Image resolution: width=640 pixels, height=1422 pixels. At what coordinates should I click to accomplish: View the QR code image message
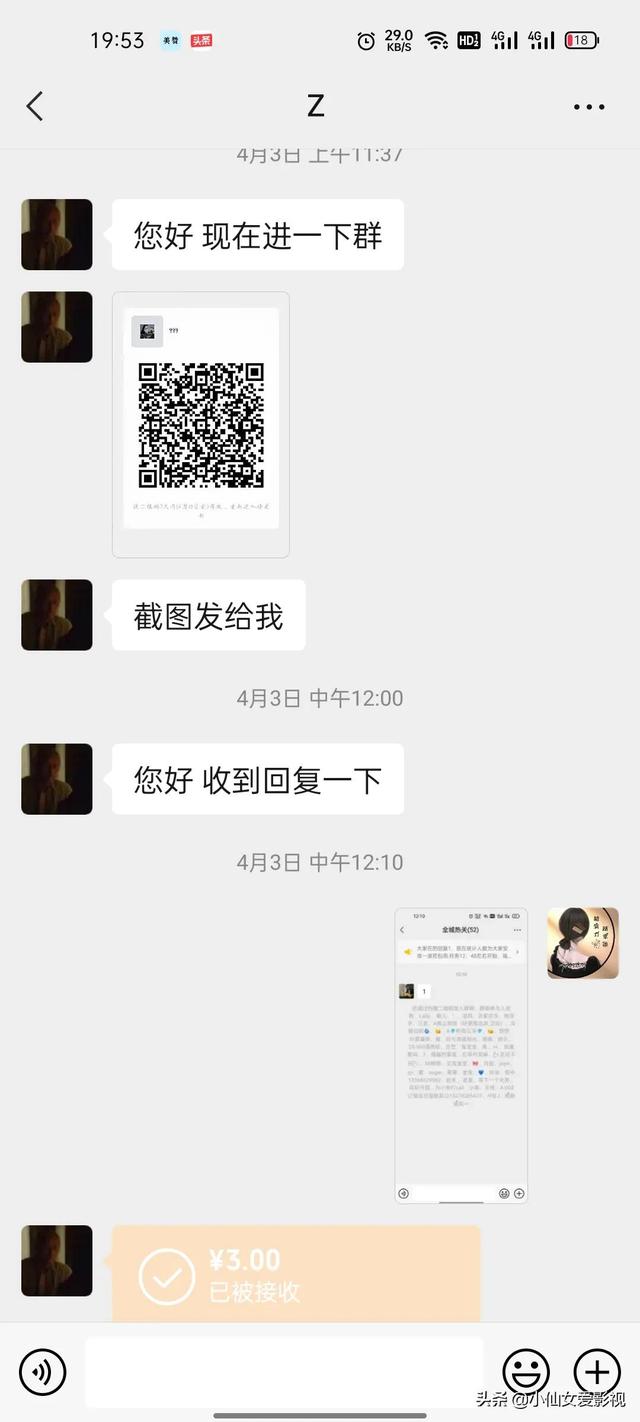[201, 424]
